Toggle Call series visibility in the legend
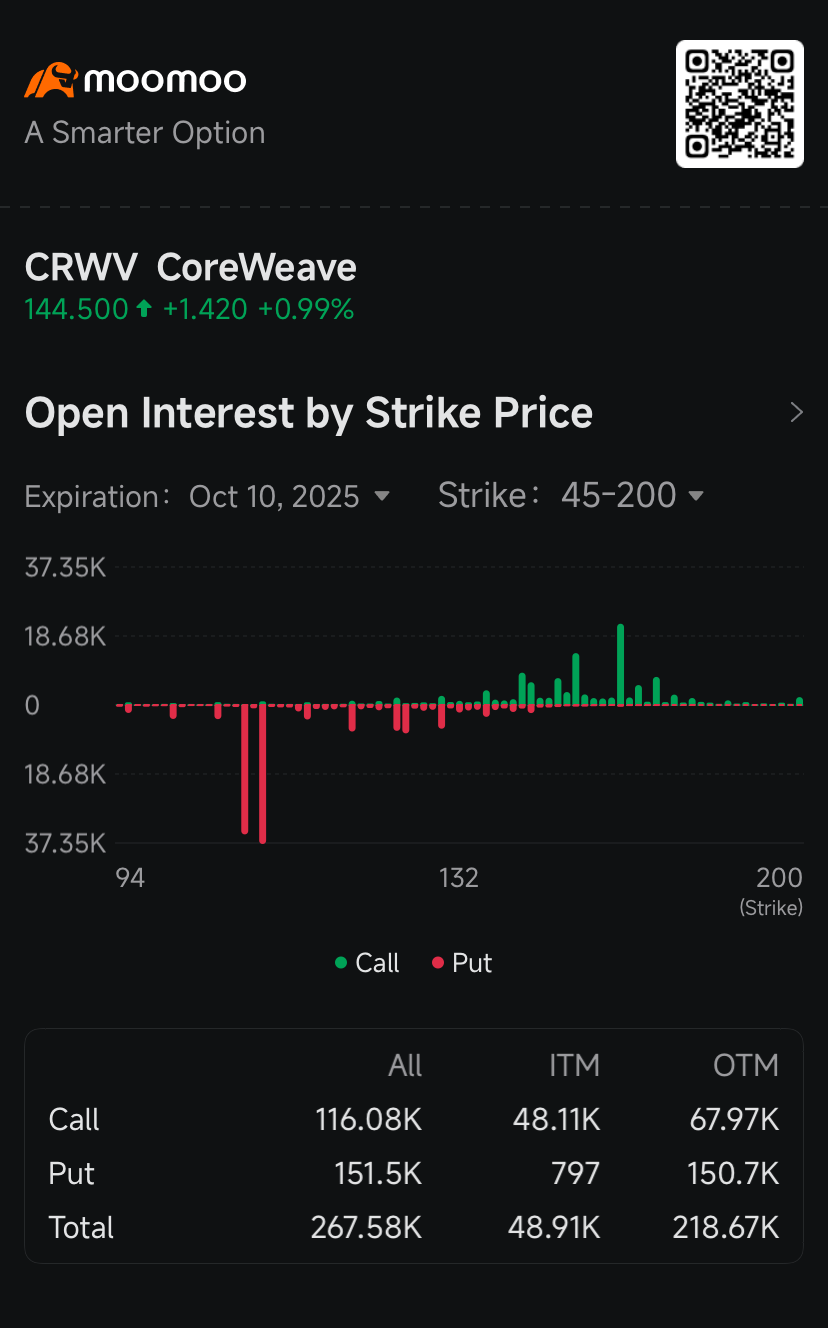Viewport: 828px width, 1328px height. [367, 962]
